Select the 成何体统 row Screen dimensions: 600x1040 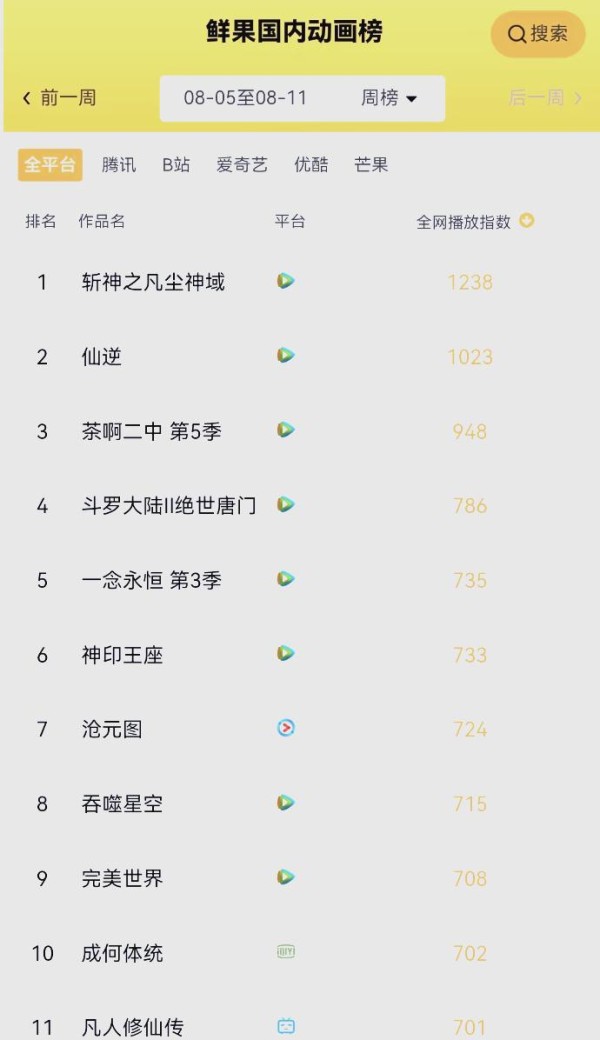point(122,953)
